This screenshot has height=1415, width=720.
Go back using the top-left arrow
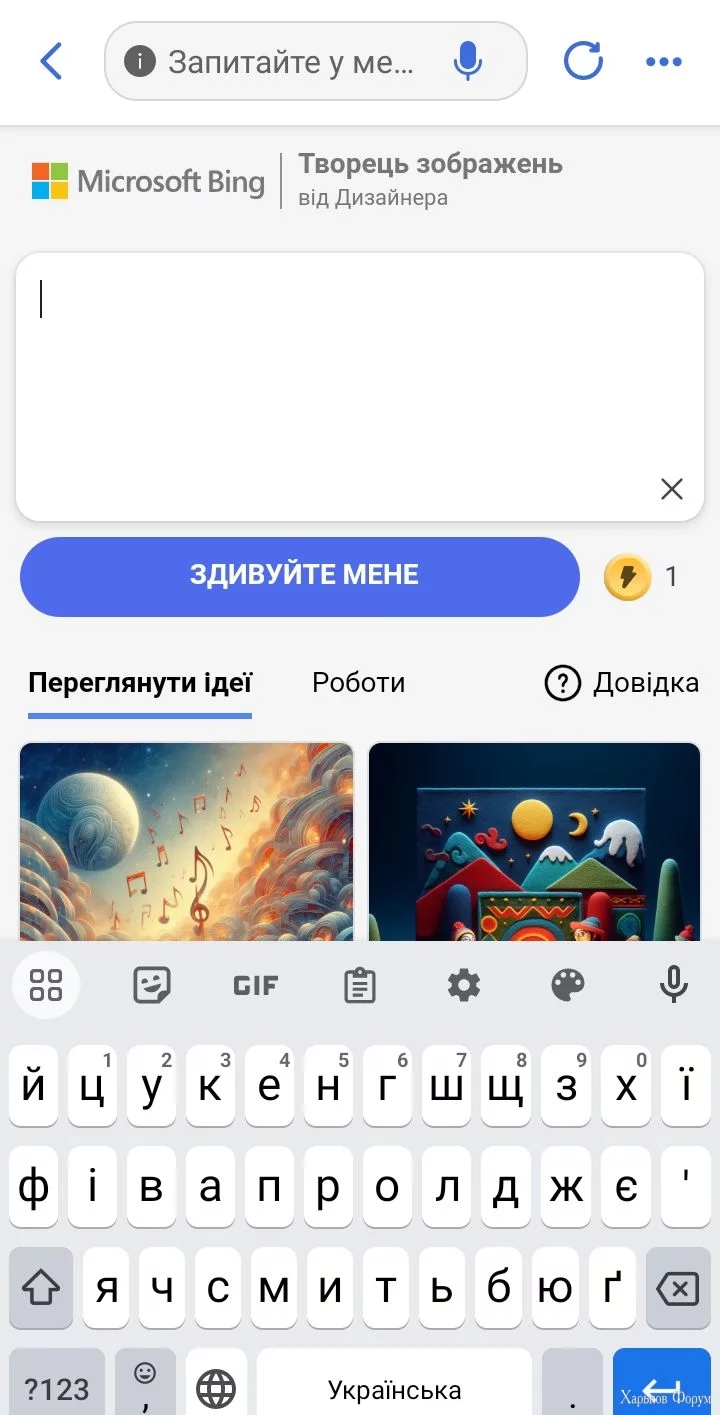pyautogui.click(x=51, y=62)
